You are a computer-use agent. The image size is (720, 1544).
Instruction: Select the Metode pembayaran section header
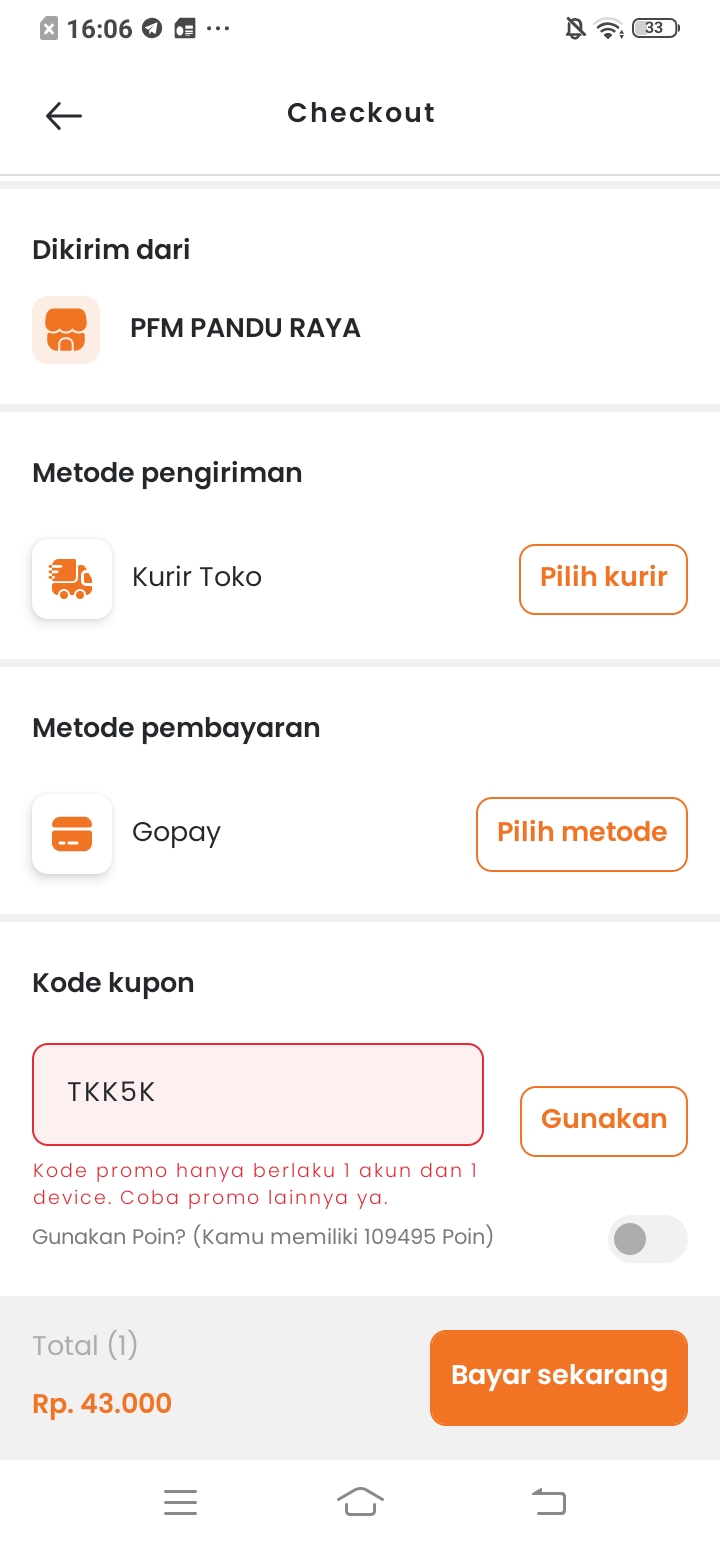coord(176,728)
